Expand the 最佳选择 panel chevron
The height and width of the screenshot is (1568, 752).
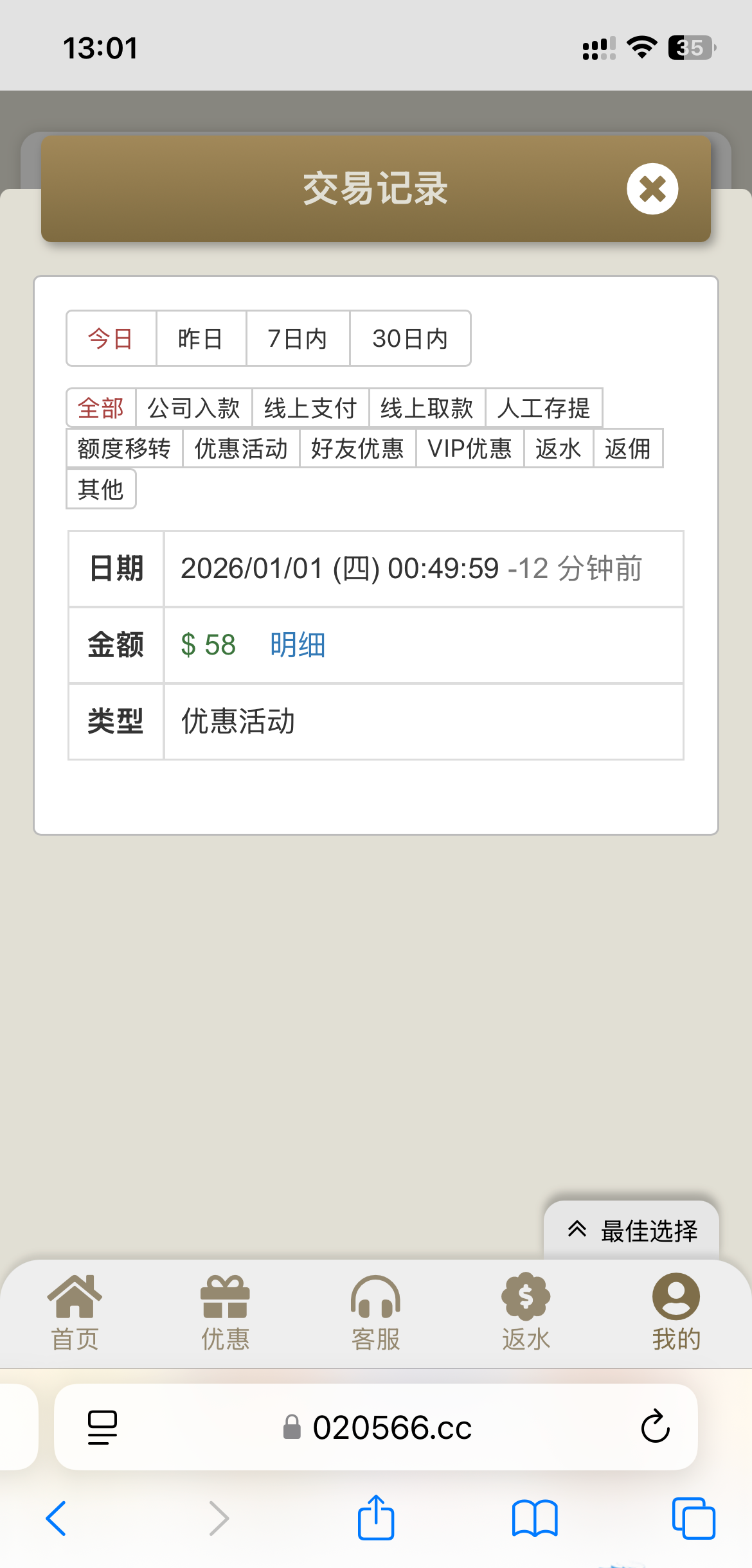578,1229
